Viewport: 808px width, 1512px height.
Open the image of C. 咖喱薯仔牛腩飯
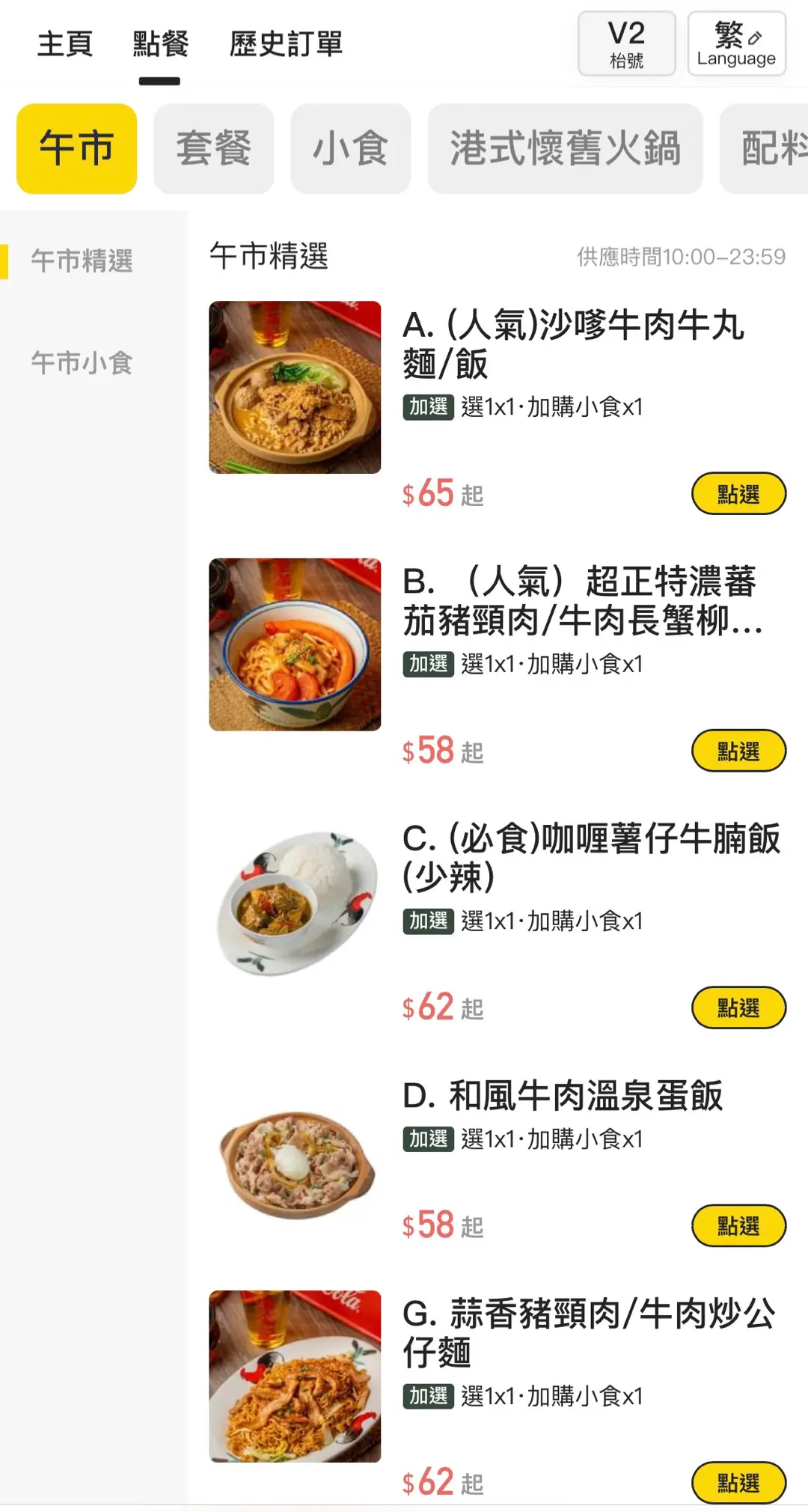tap(295, 901)
